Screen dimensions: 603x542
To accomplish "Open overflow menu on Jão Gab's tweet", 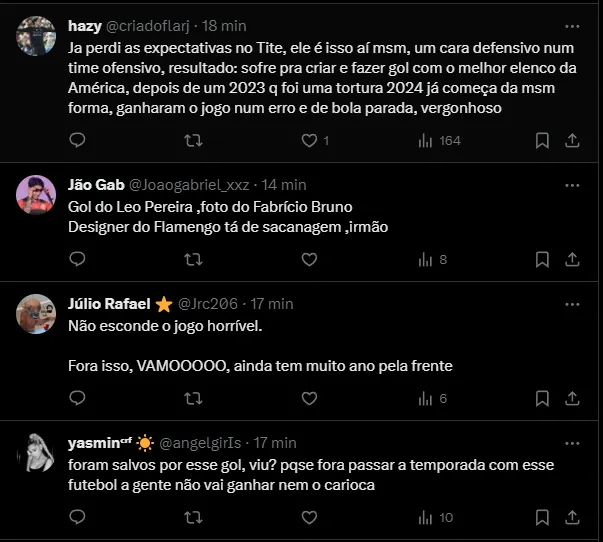I will (x=571, y=184).
